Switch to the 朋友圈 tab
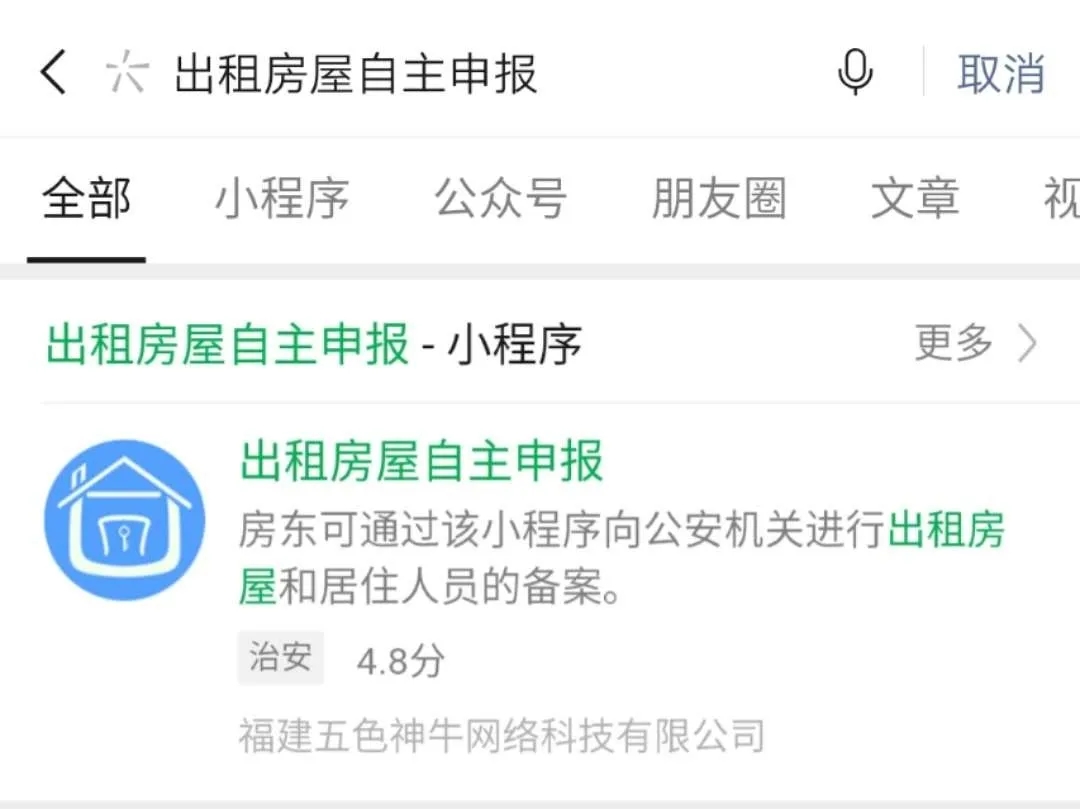 click(718, 198)
